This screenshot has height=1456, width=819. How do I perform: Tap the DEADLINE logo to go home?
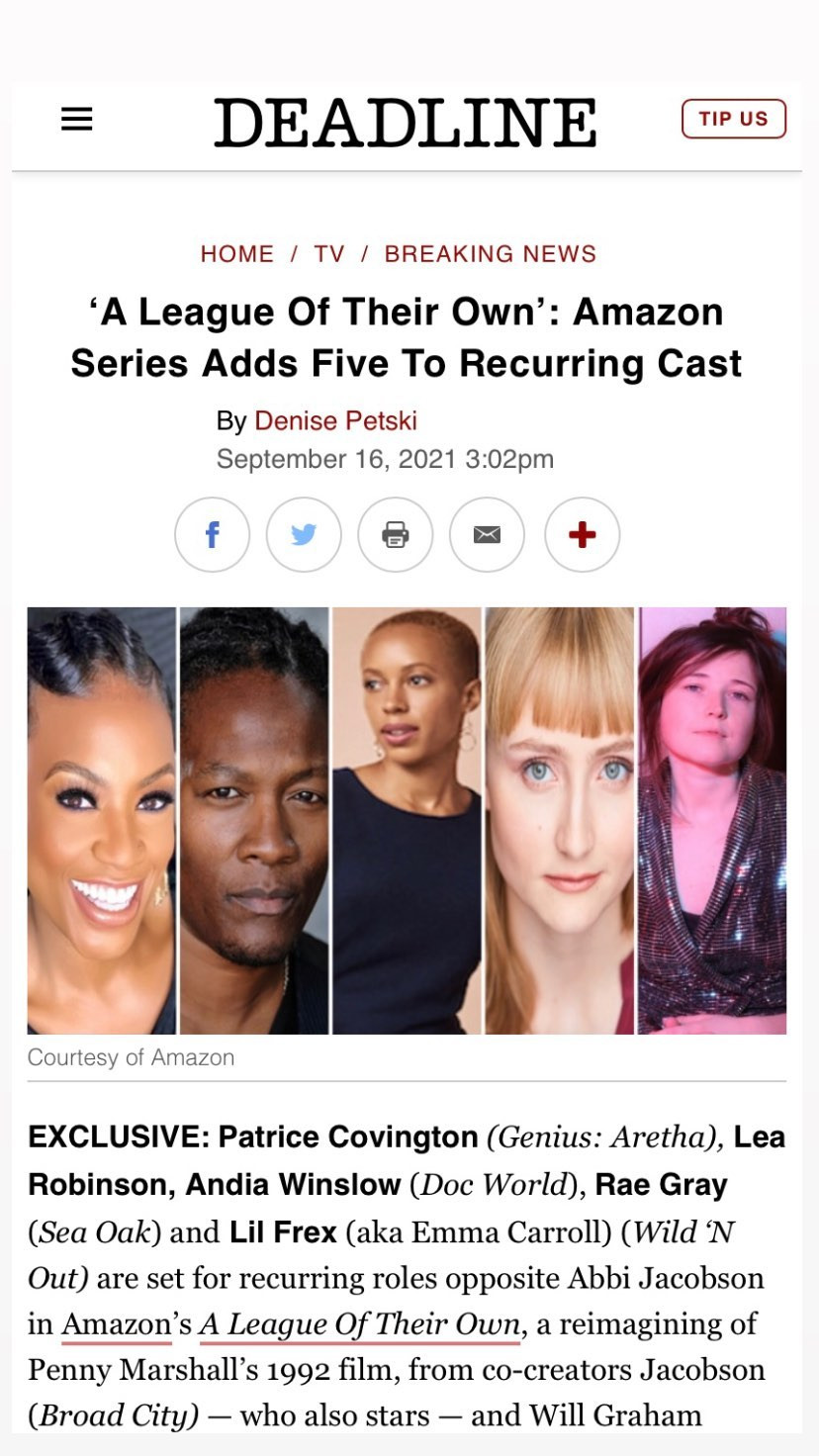tap(406, 123)
